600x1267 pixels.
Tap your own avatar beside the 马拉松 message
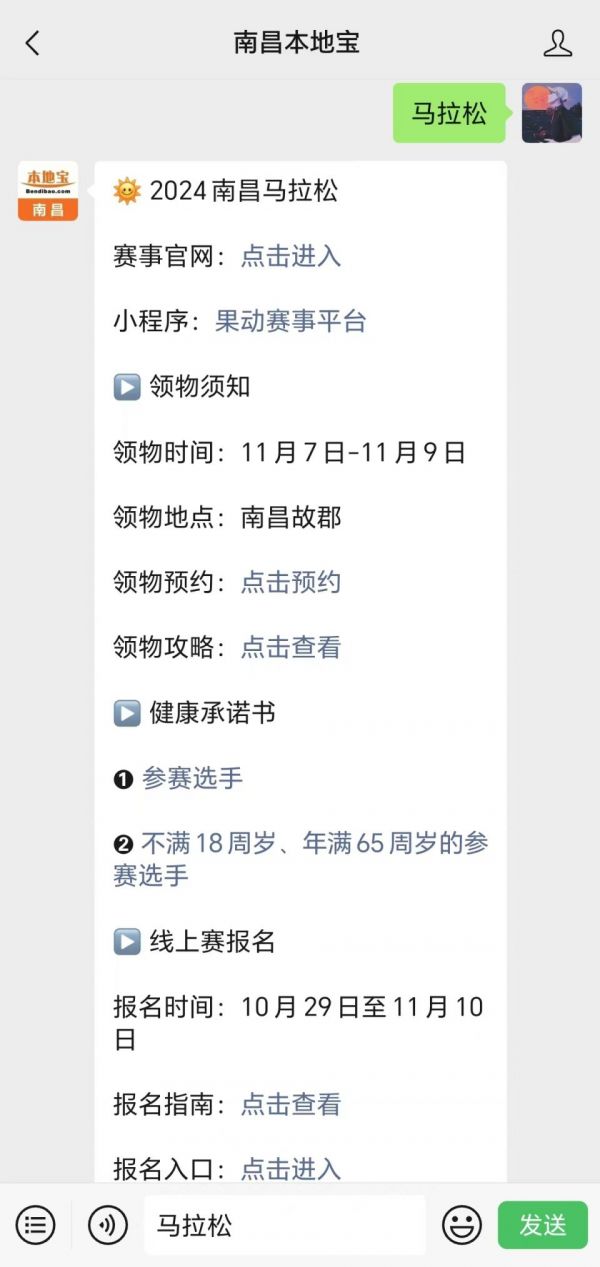(x=552, y=113)
